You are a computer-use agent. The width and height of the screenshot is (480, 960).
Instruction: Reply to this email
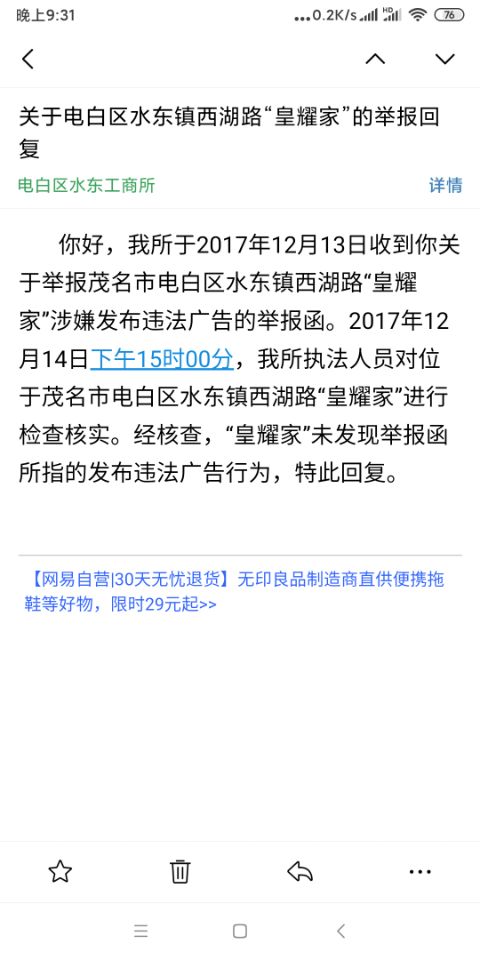(x=300, y=871)
